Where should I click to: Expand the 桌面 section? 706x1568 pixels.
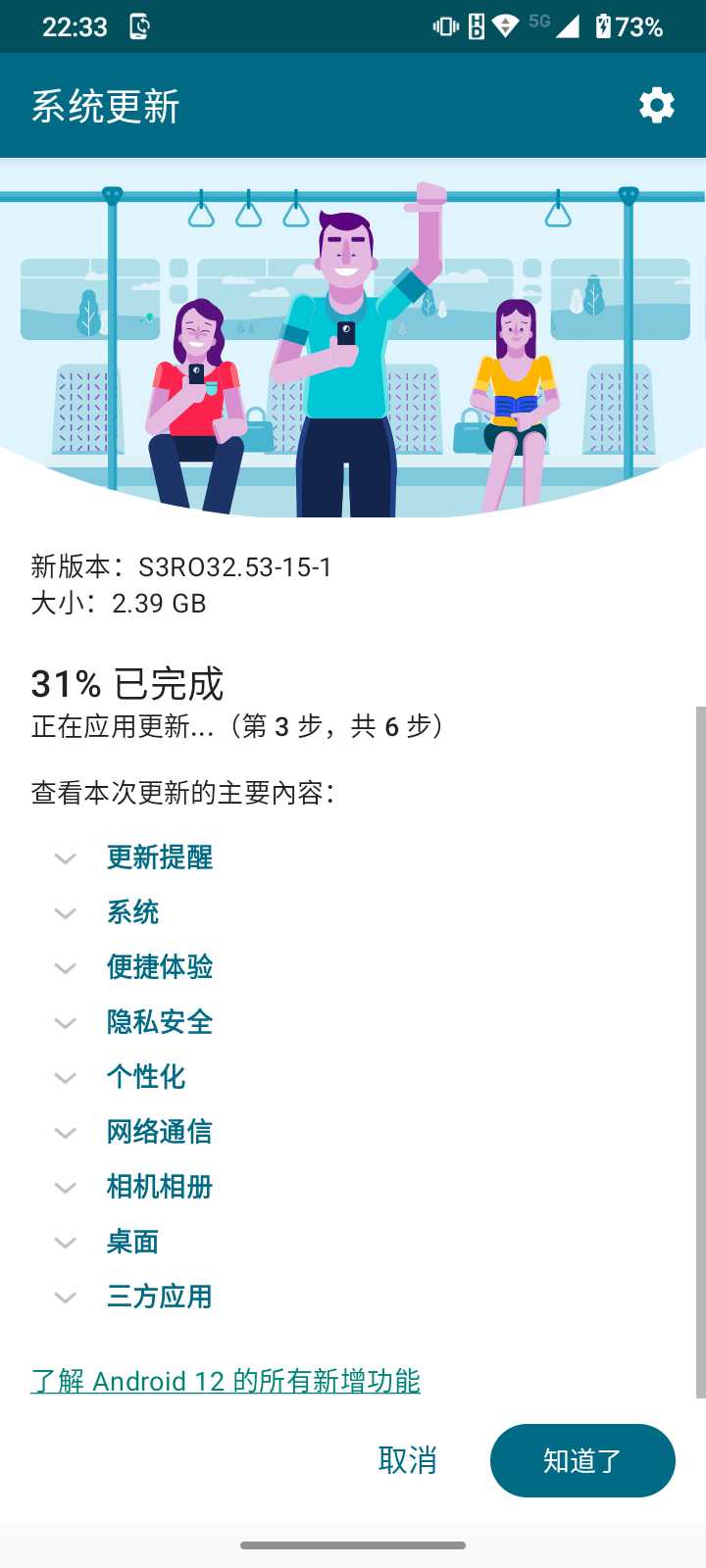click(x=132, y=1242)
